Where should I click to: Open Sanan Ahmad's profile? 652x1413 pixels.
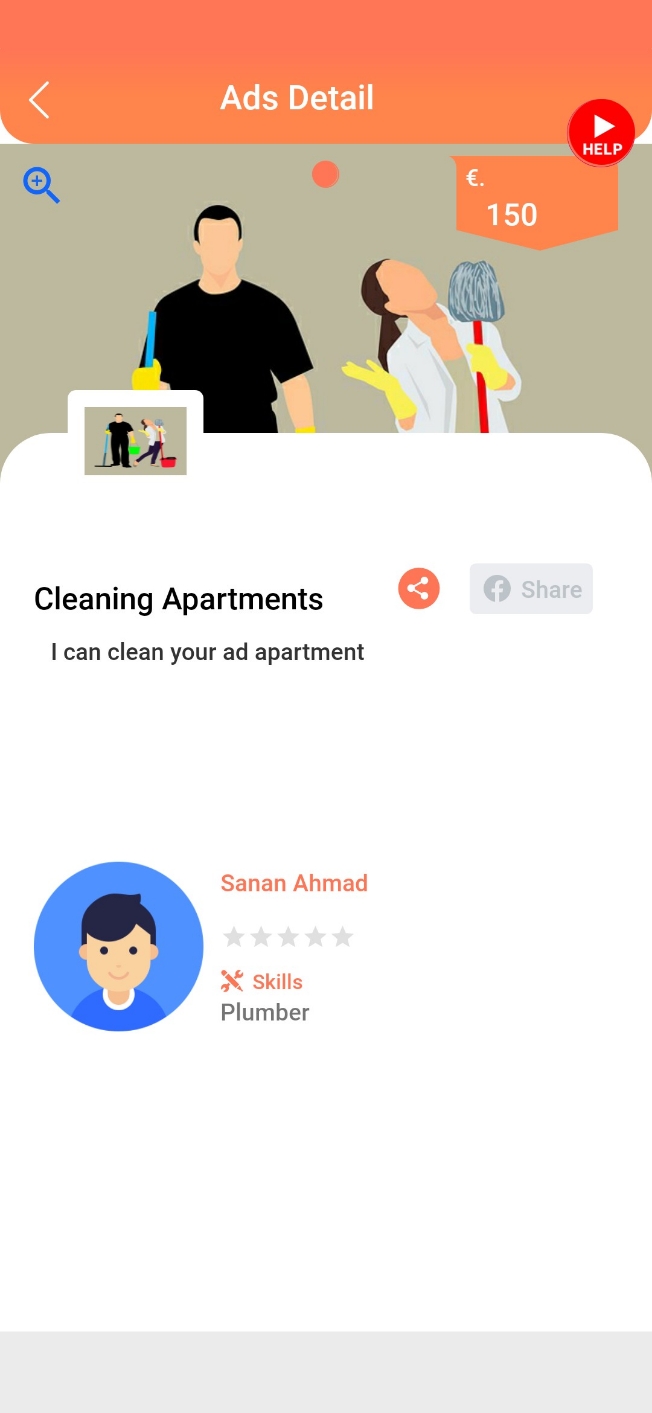coord(294,883)
